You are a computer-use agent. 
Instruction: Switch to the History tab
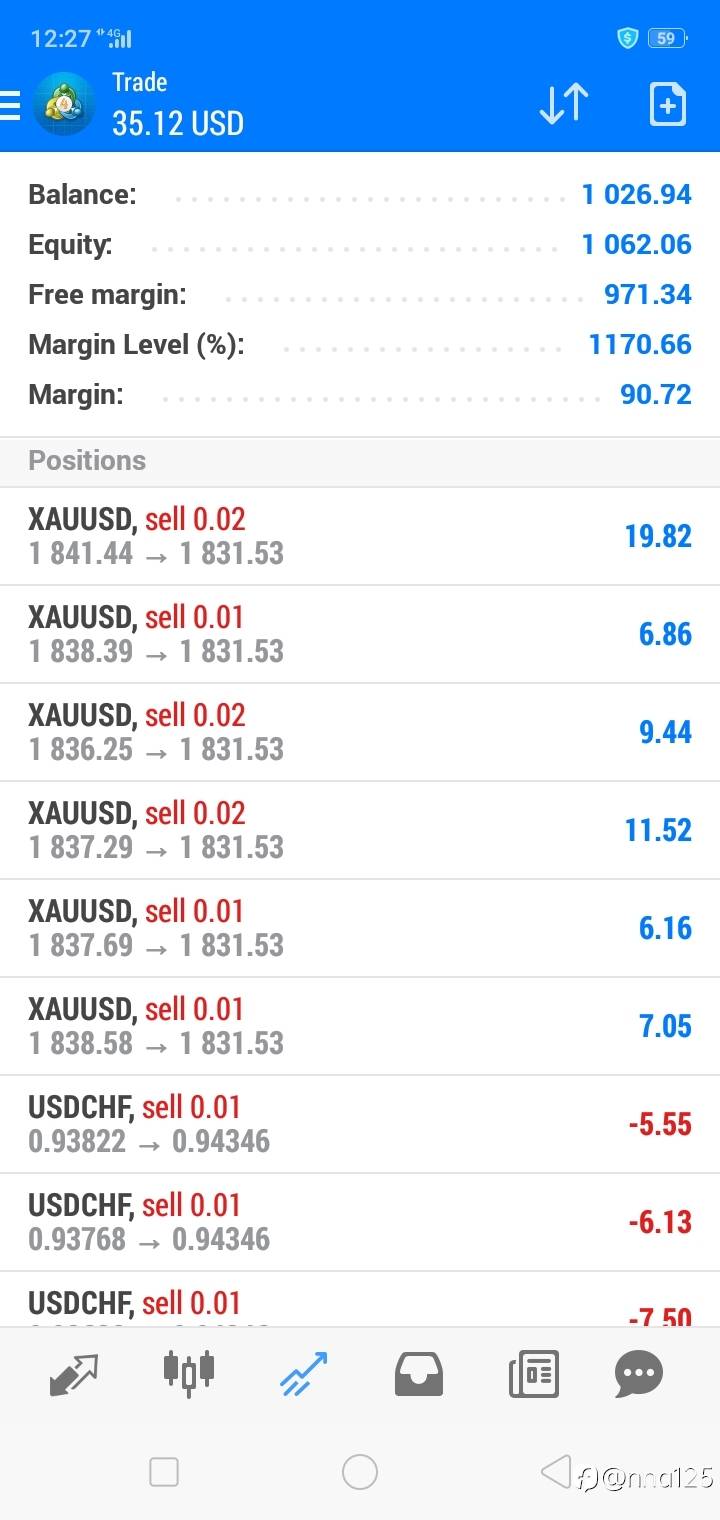418,1375
